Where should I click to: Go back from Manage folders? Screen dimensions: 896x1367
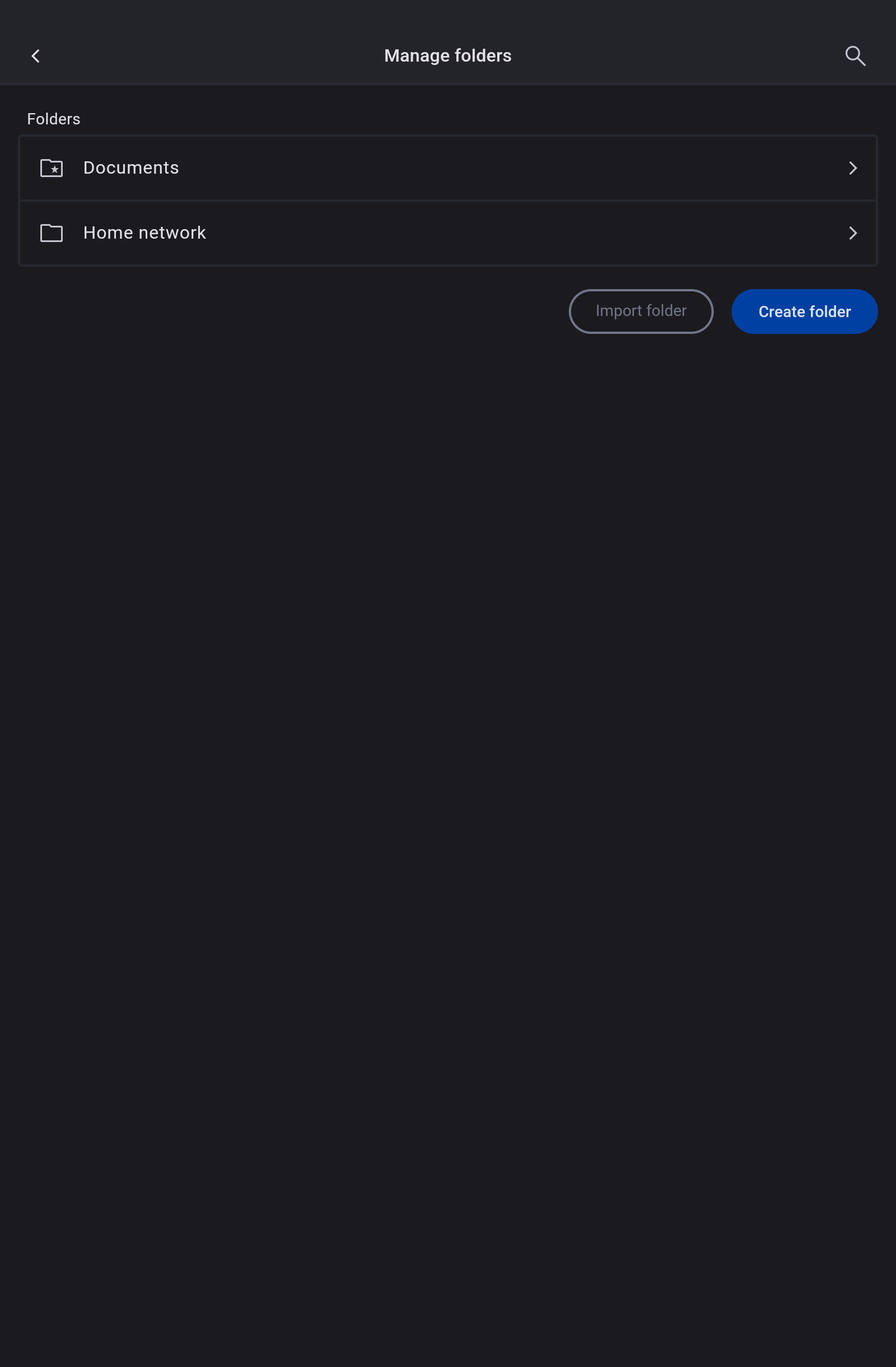[x=36, y=55]
